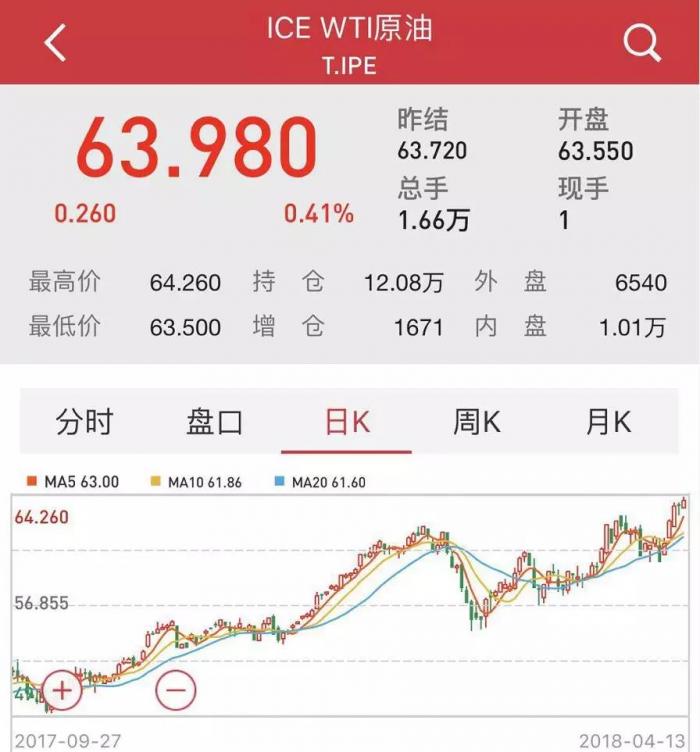Switch to the 分时 chart tab
The height and width of the screenshot is (752, 700).
(x=84, y=422)
